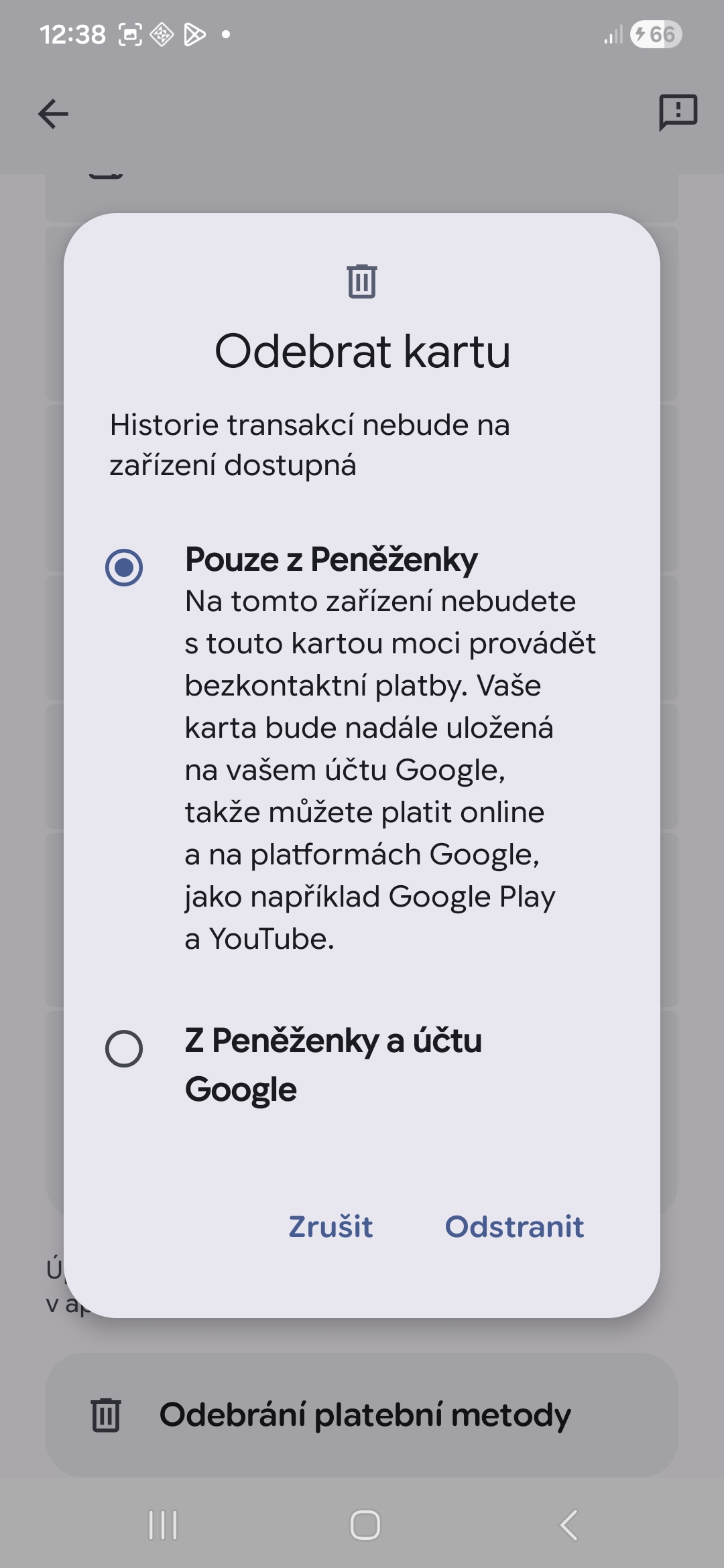
Task: Choose "Z Peněženky a účtu Google"
Action: pyautogui.click(x=124, y=1049)
